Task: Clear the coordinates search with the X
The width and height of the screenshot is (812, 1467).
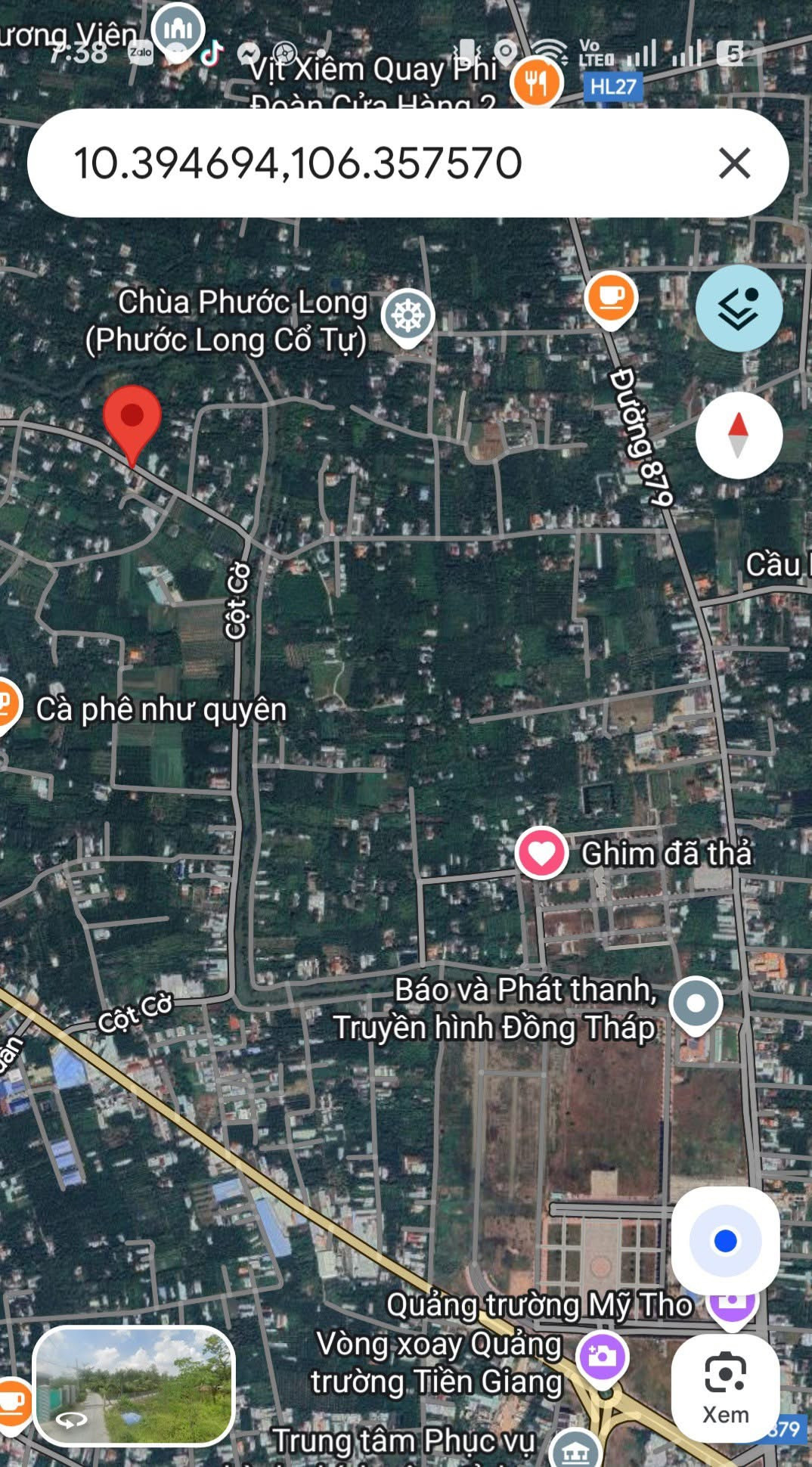Action: coord(734,163)
